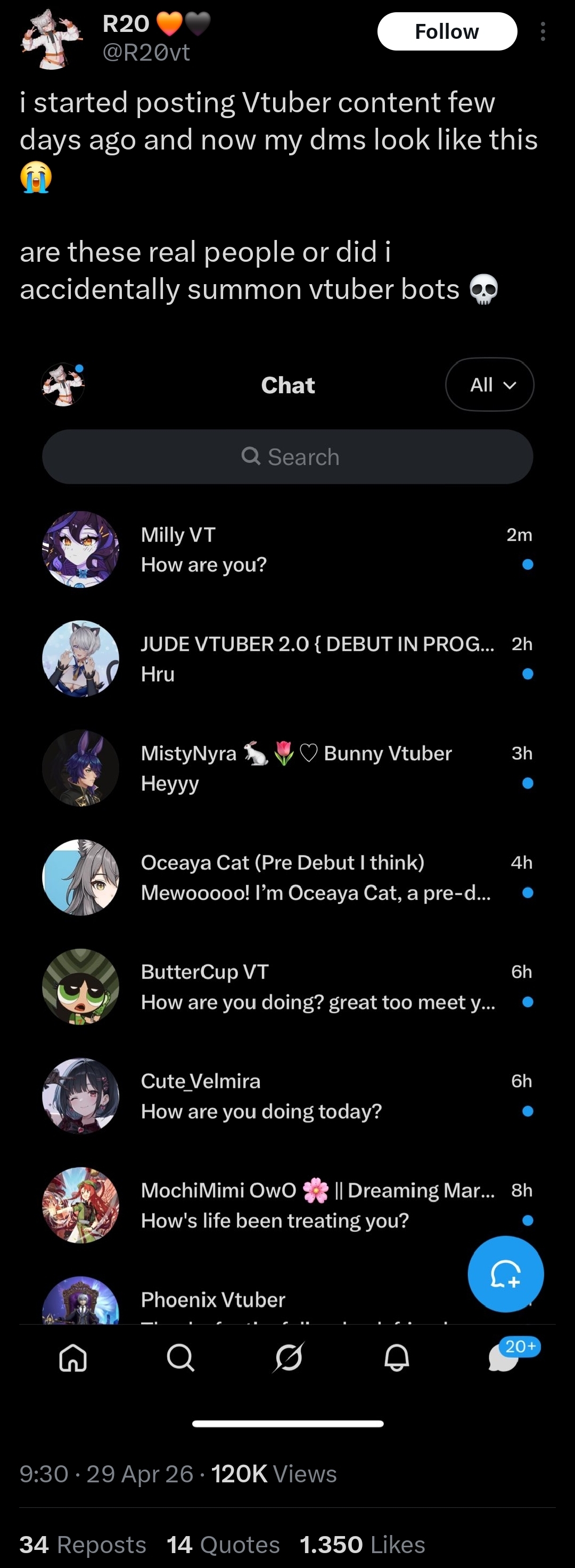Follow the R20 account
575x1568 pixels.
coord(447,31)
